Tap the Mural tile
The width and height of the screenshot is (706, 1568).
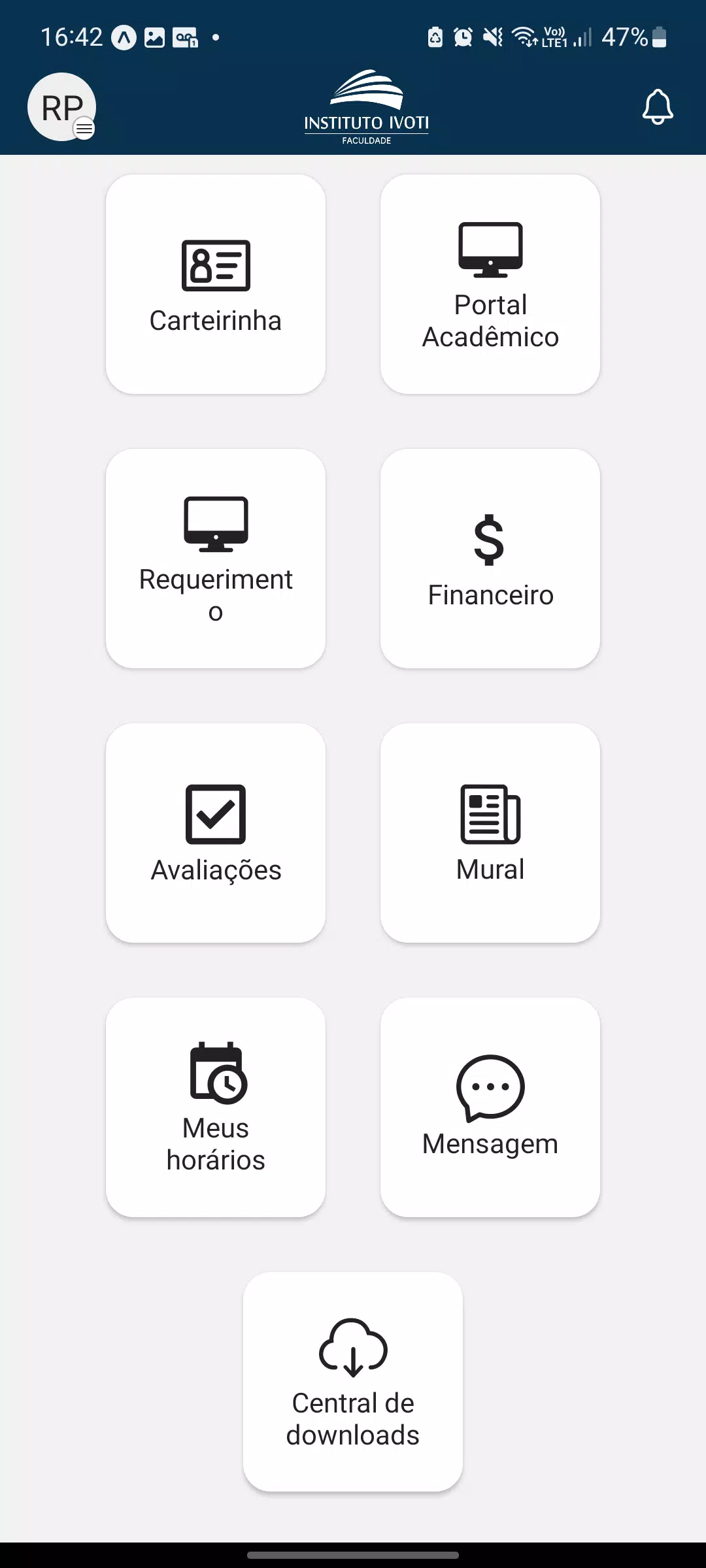point(490,833)
